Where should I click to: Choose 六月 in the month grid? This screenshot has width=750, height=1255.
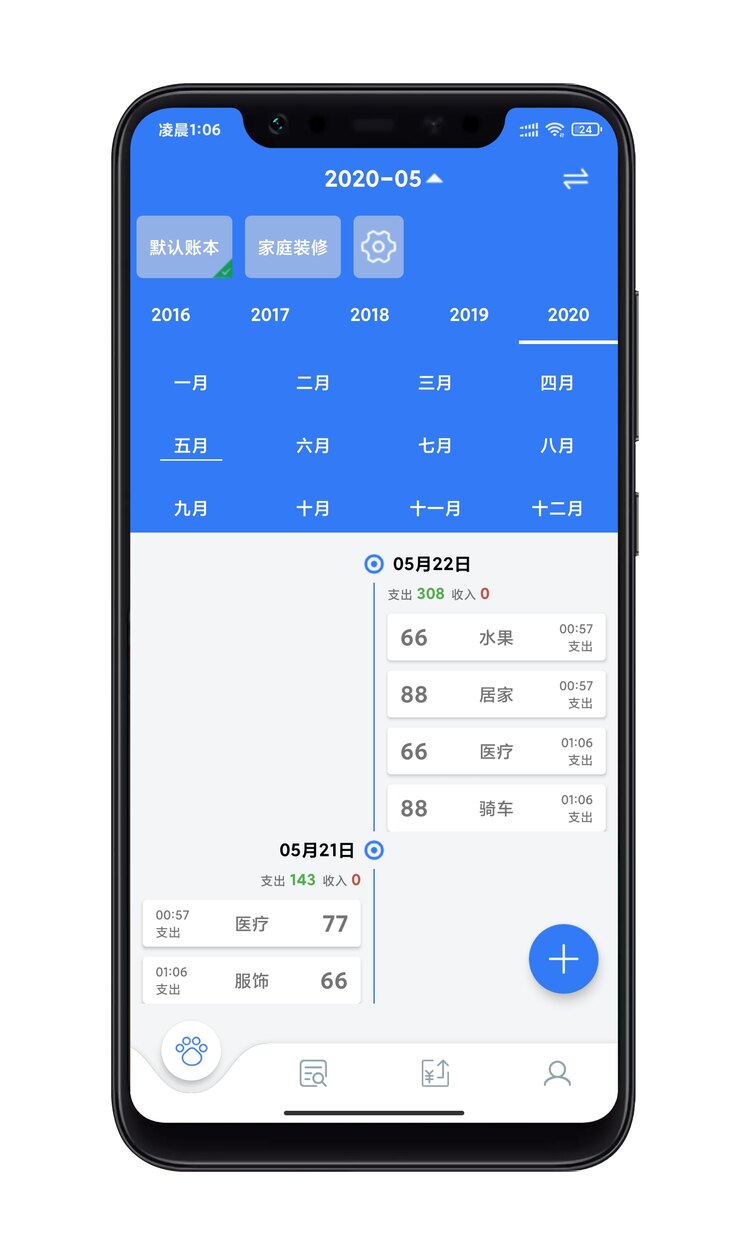pyautogui.click(x=313, y=446)
